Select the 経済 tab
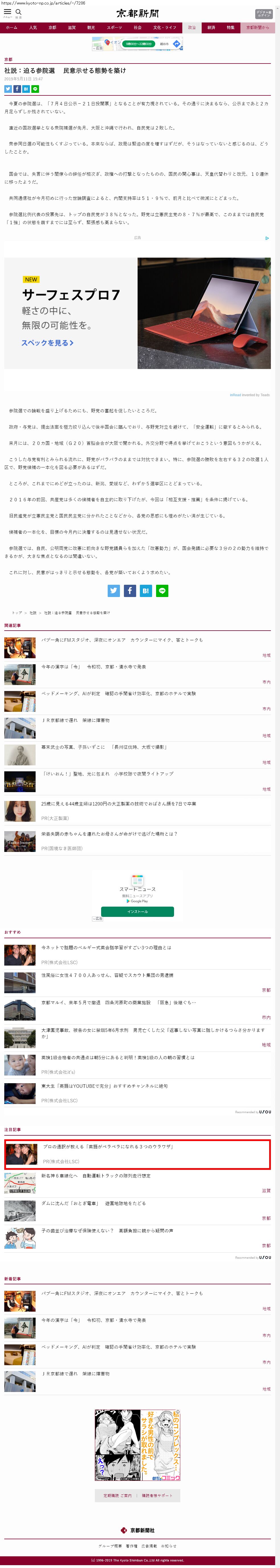Screen dimensions: 280x1568 (210, 27)
